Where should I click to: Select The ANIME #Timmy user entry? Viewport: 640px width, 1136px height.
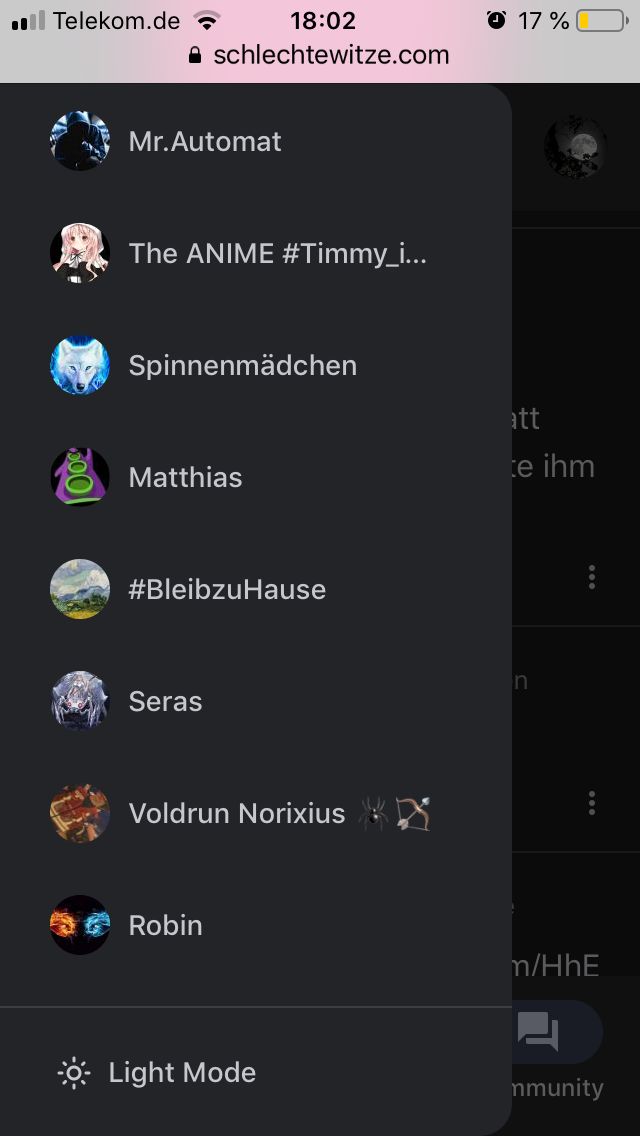click(x=277, y=254)
